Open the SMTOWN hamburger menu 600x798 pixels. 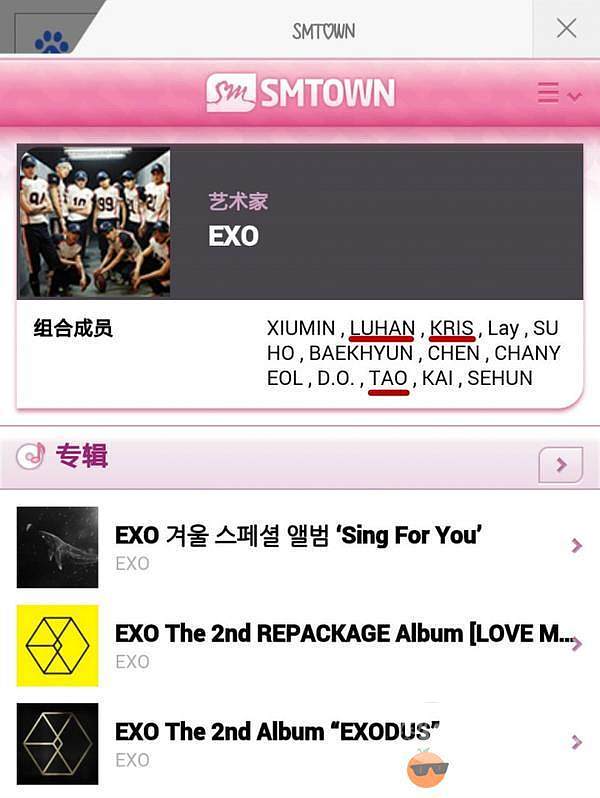(x=558, y=94)
